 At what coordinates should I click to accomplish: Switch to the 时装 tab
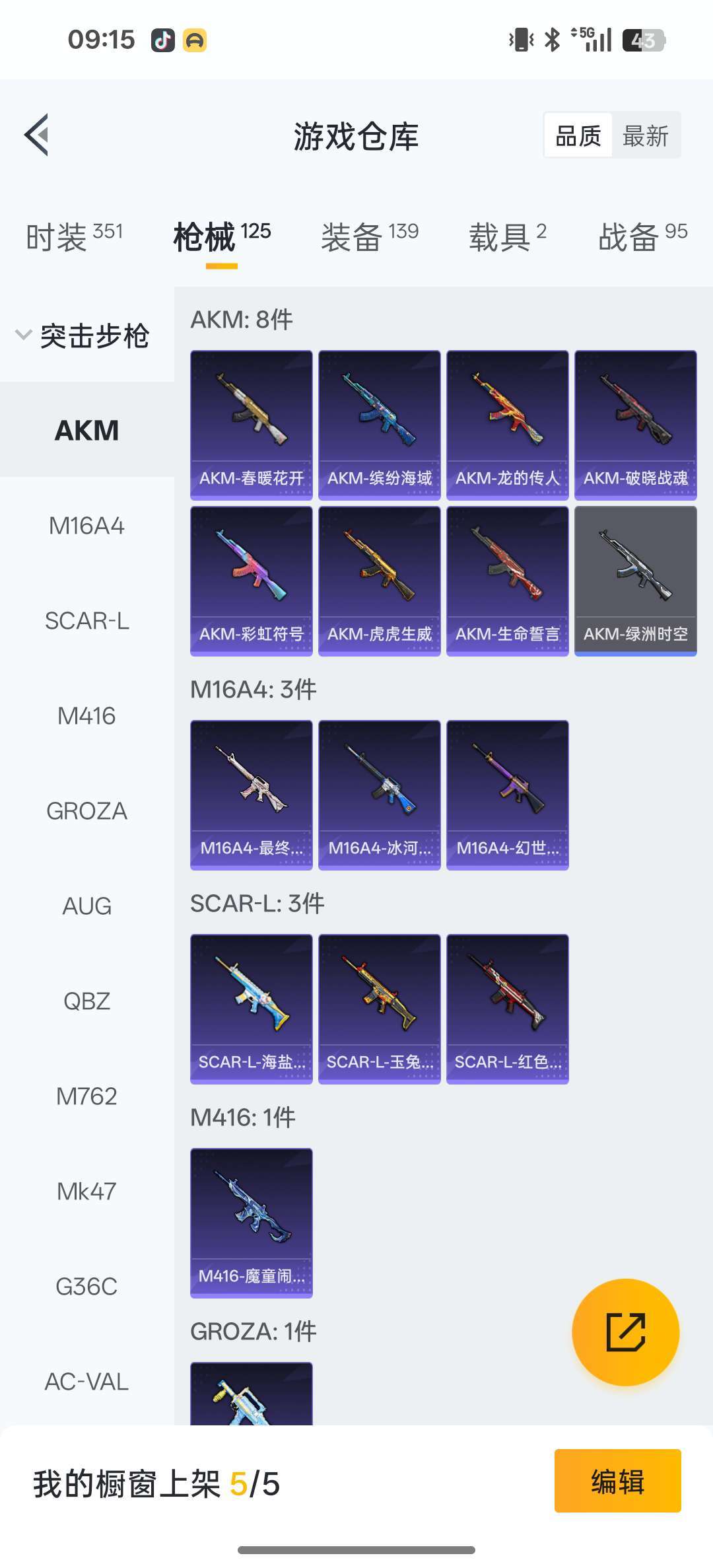pos(75,236)
